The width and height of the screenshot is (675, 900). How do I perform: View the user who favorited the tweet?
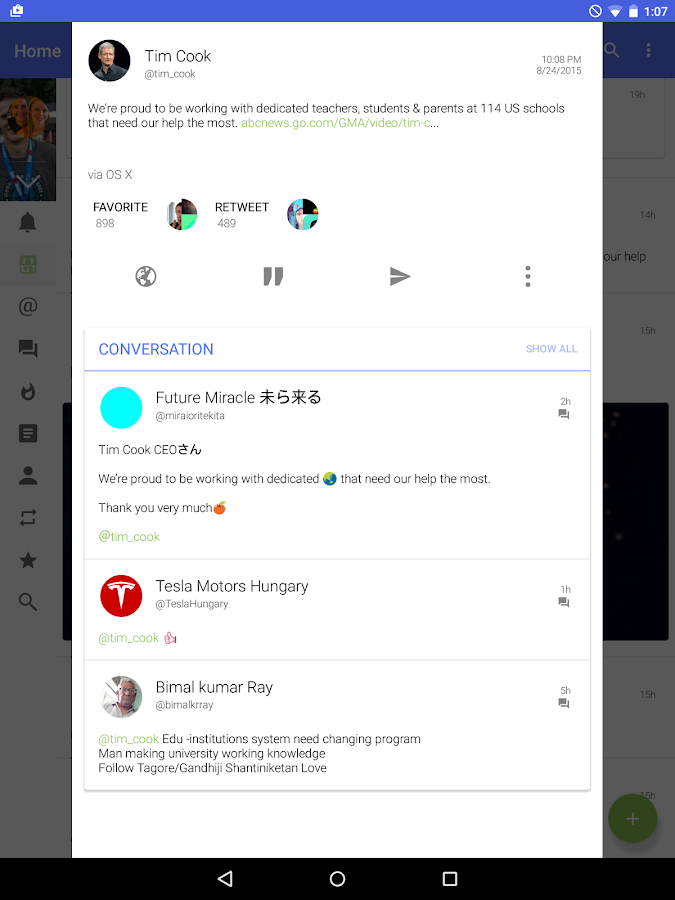tap(182, 215)
